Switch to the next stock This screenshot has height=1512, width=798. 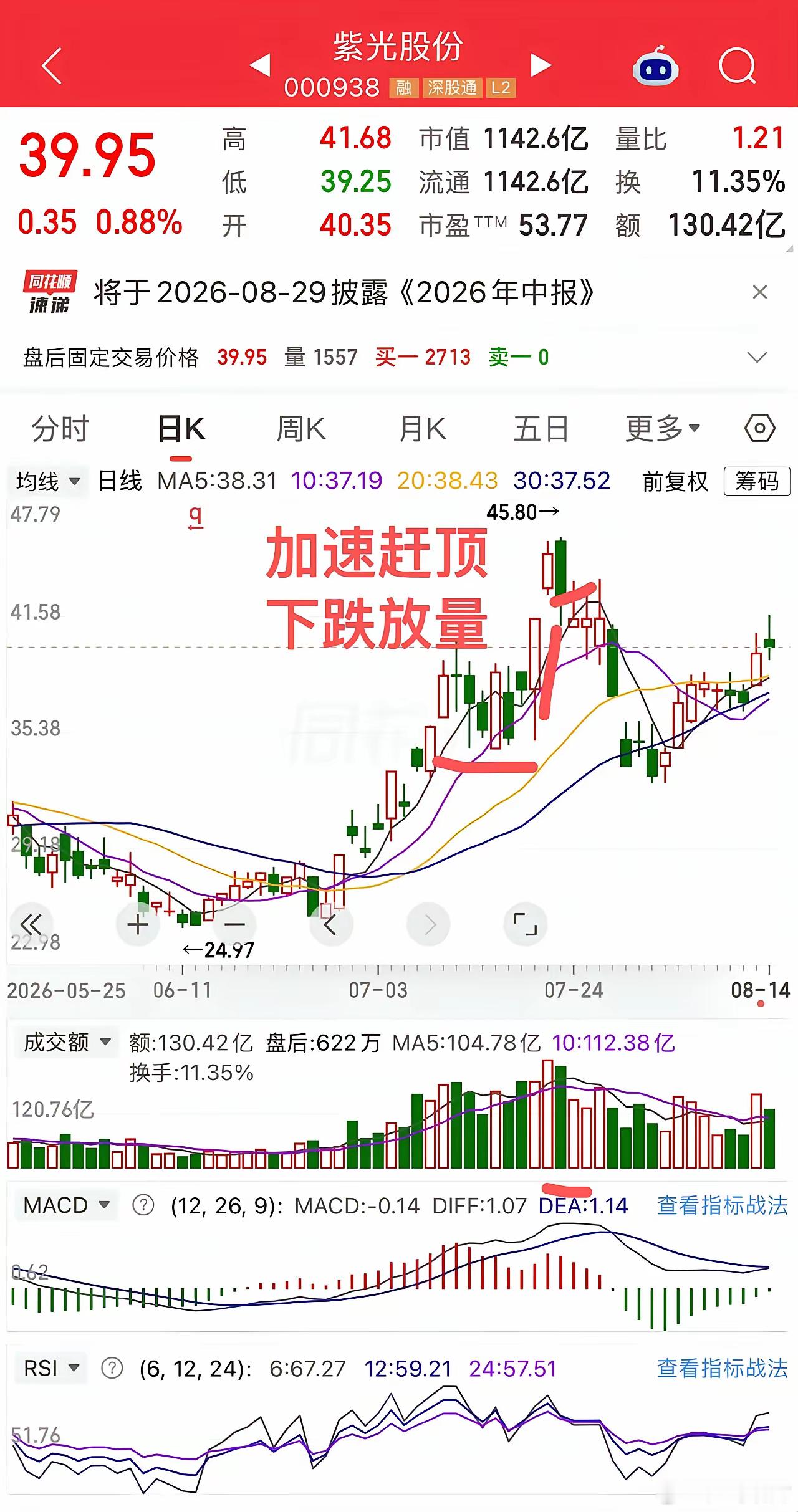coord(541,64)
